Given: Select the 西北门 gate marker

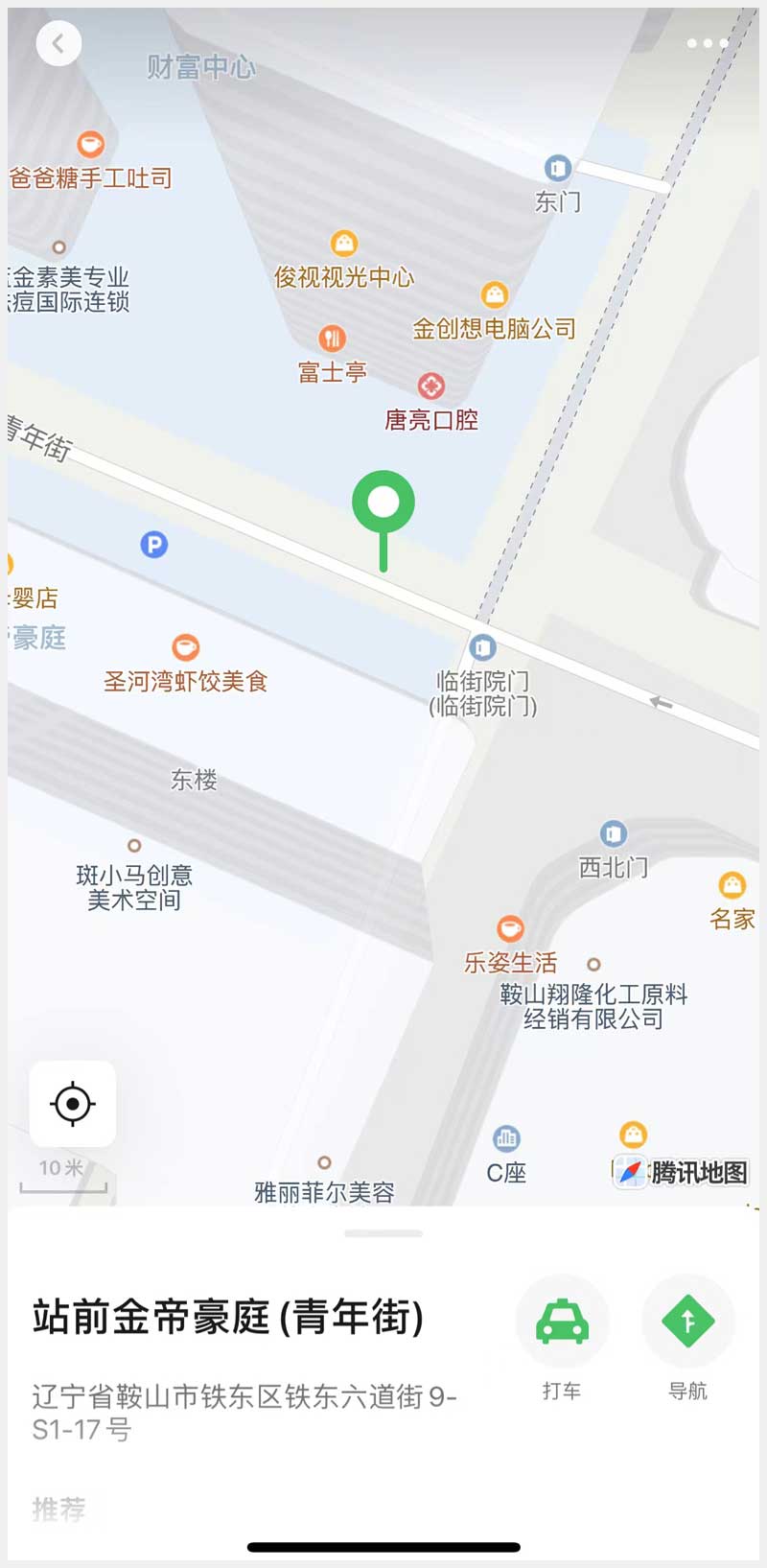Looking at the screenshot, I should pyautogui.click(x=614, y=833).
